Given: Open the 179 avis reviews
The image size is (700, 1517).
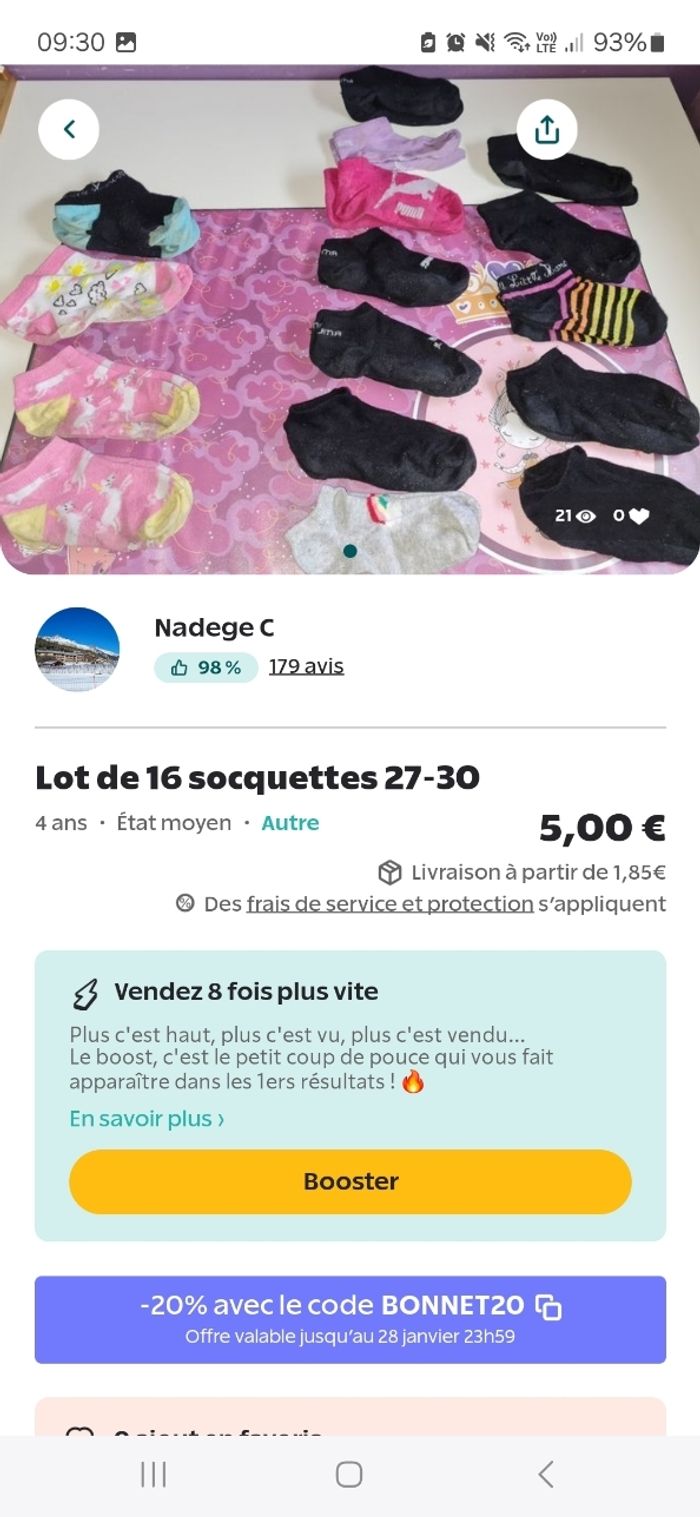Looking at the screenshot, I should click(306, 666).
